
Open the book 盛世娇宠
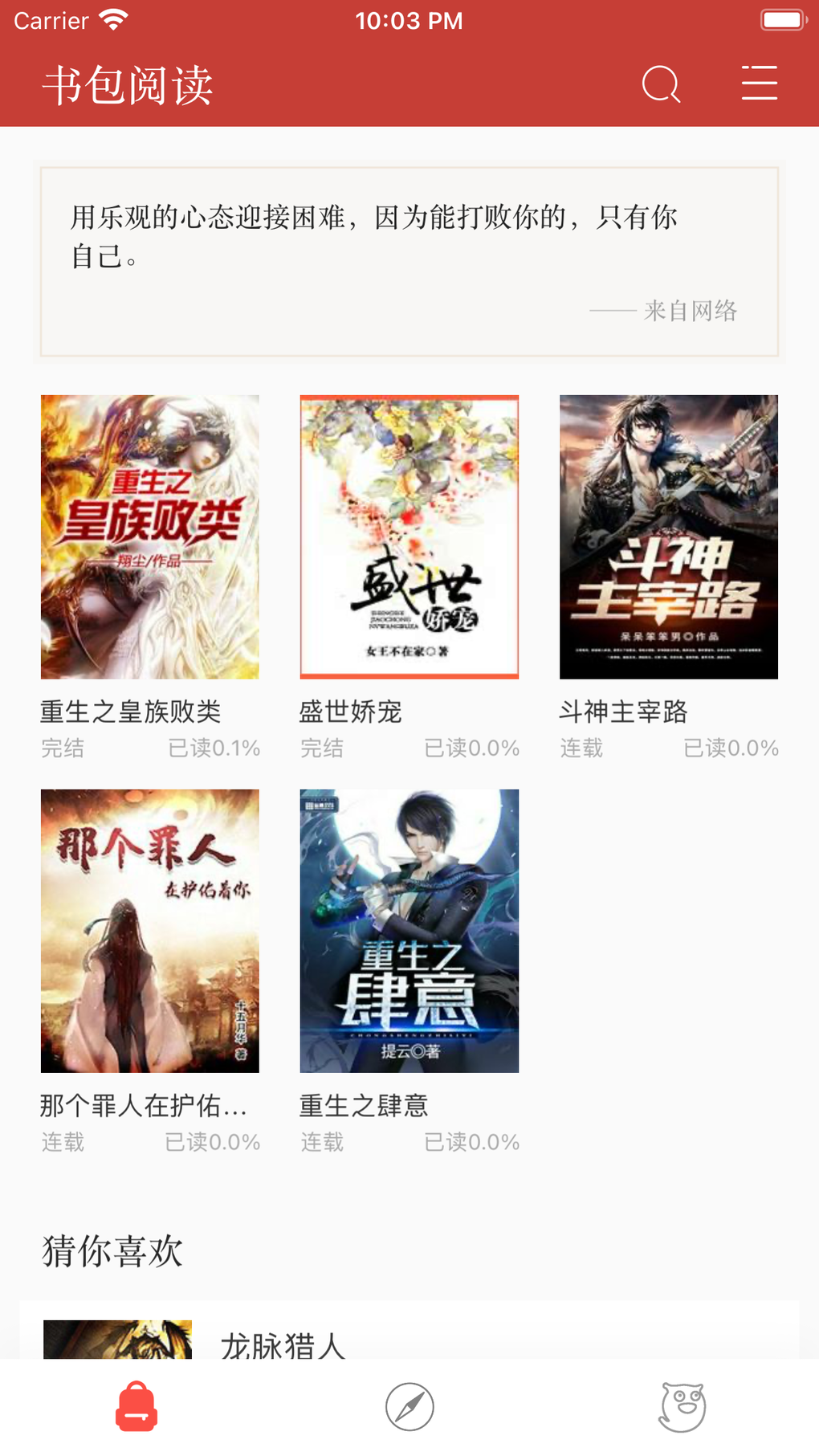409,536
